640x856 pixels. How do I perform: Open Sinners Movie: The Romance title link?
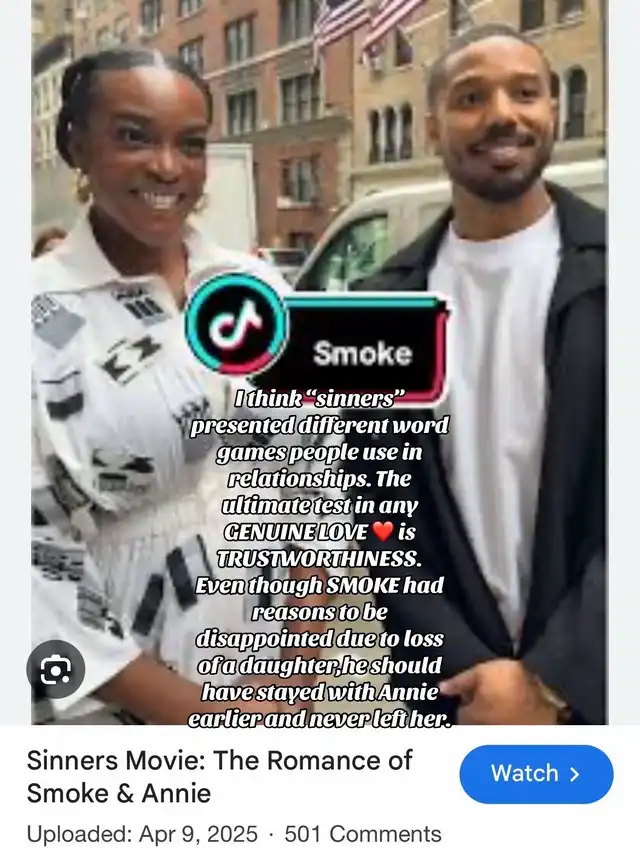pyautogui.click(x=220, y=774)
